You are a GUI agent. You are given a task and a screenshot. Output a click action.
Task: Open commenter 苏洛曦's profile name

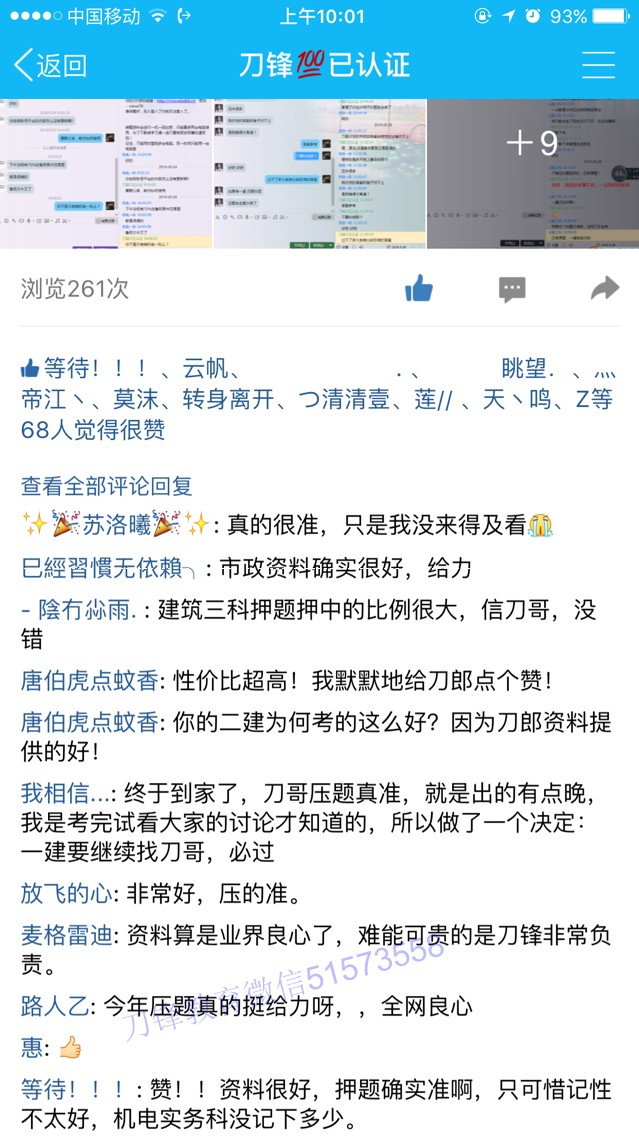[x=116, y=525]
